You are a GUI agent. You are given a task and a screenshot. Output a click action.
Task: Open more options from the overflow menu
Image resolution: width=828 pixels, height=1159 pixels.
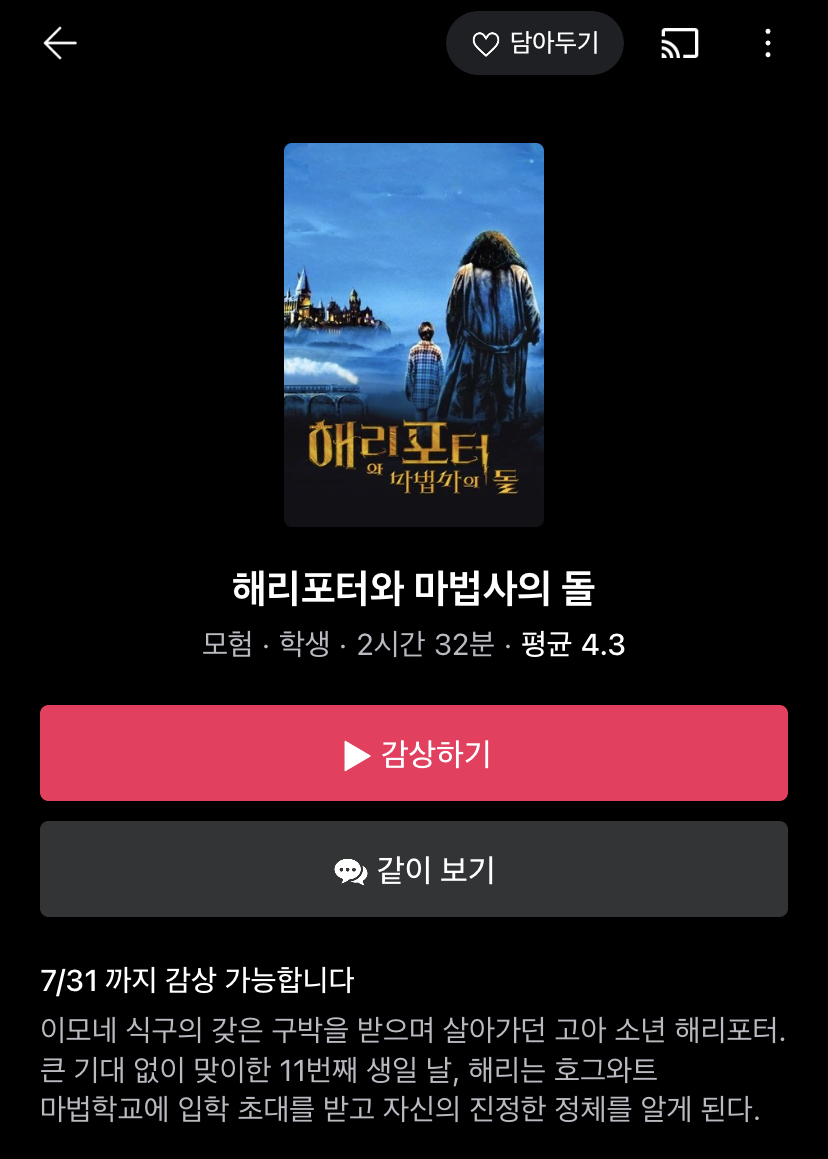[767, 43]
